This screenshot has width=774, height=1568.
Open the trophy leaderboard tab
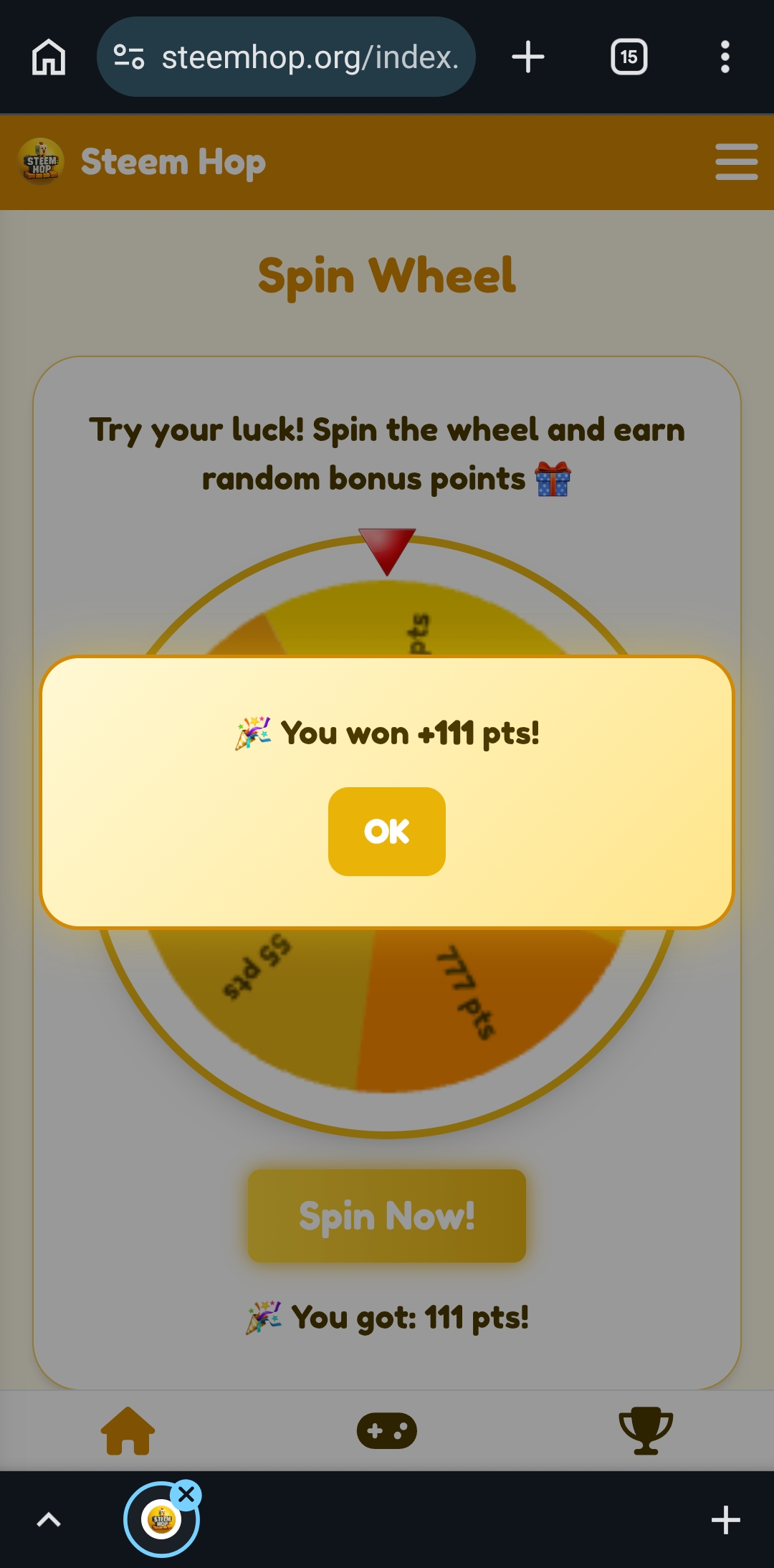[x=646, y=1430]
